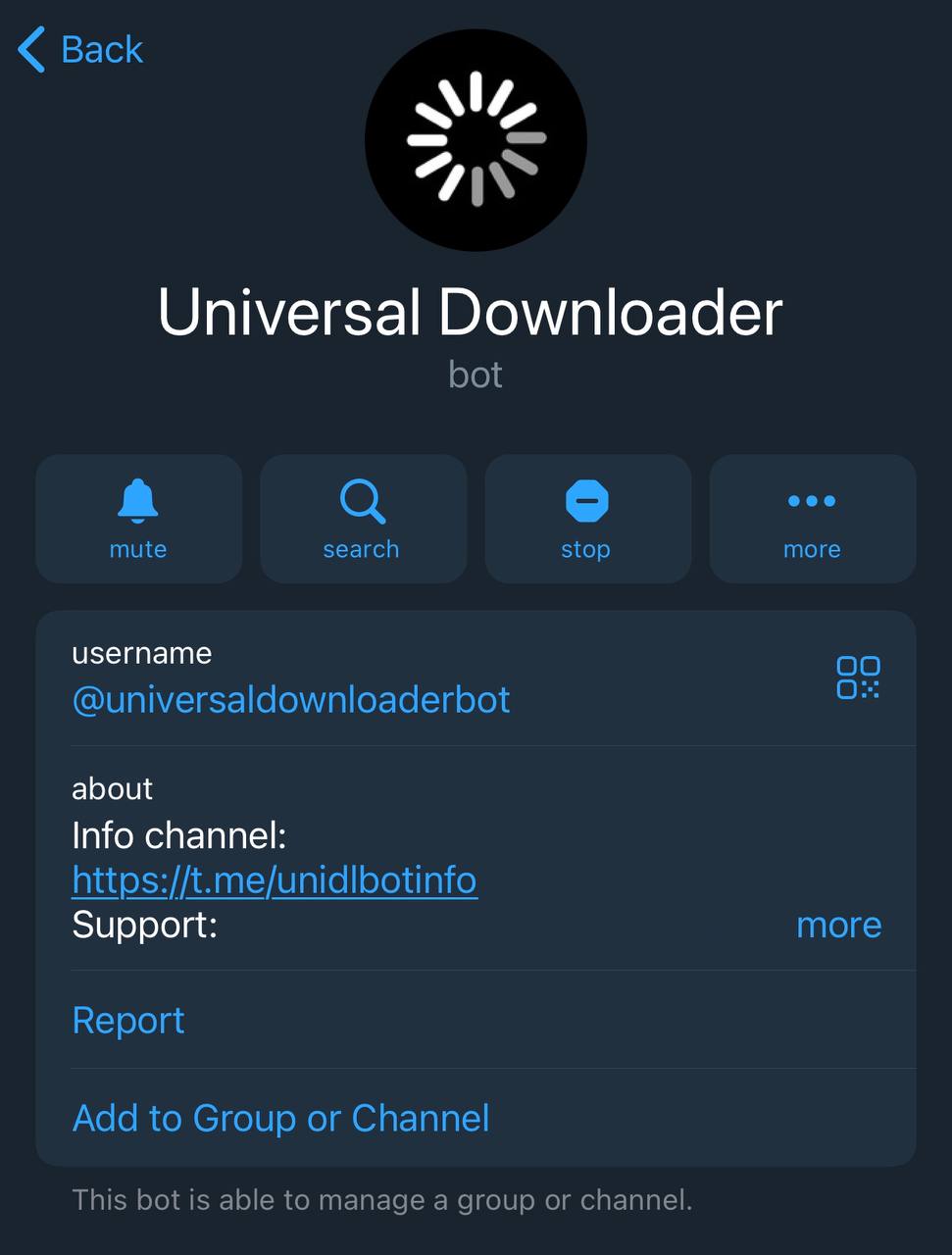The height and width of the screenshot is (1255, 952).
Task: Select Add to Group or Channel
Action: point(281,1118)
